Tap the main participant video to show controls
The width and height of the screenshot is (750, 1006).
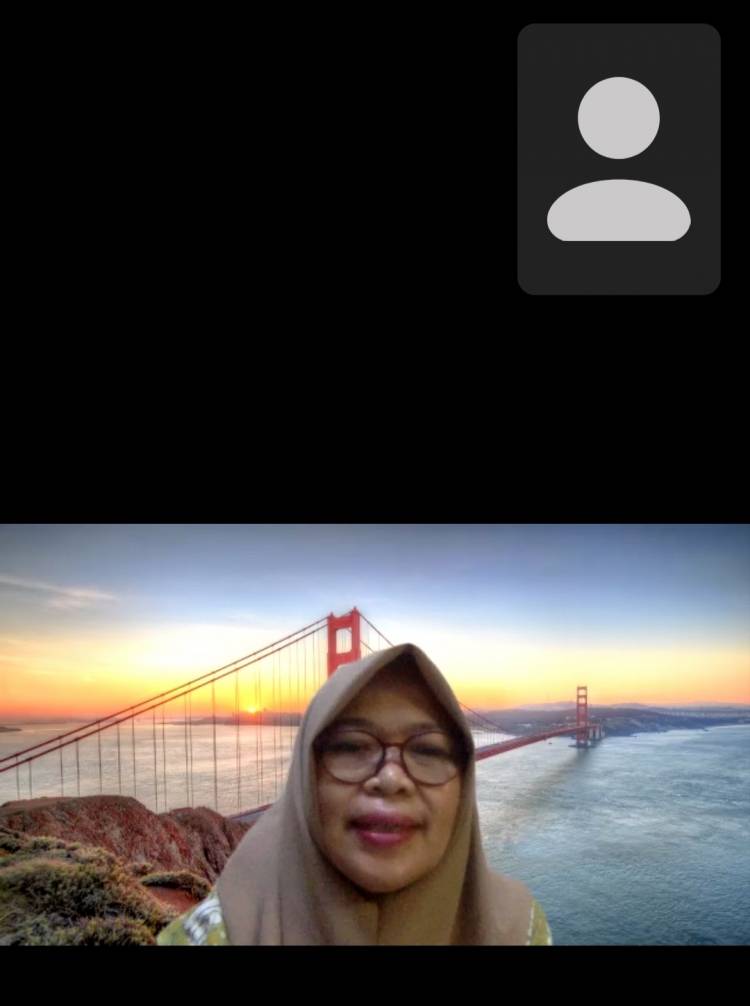(374, 734)
